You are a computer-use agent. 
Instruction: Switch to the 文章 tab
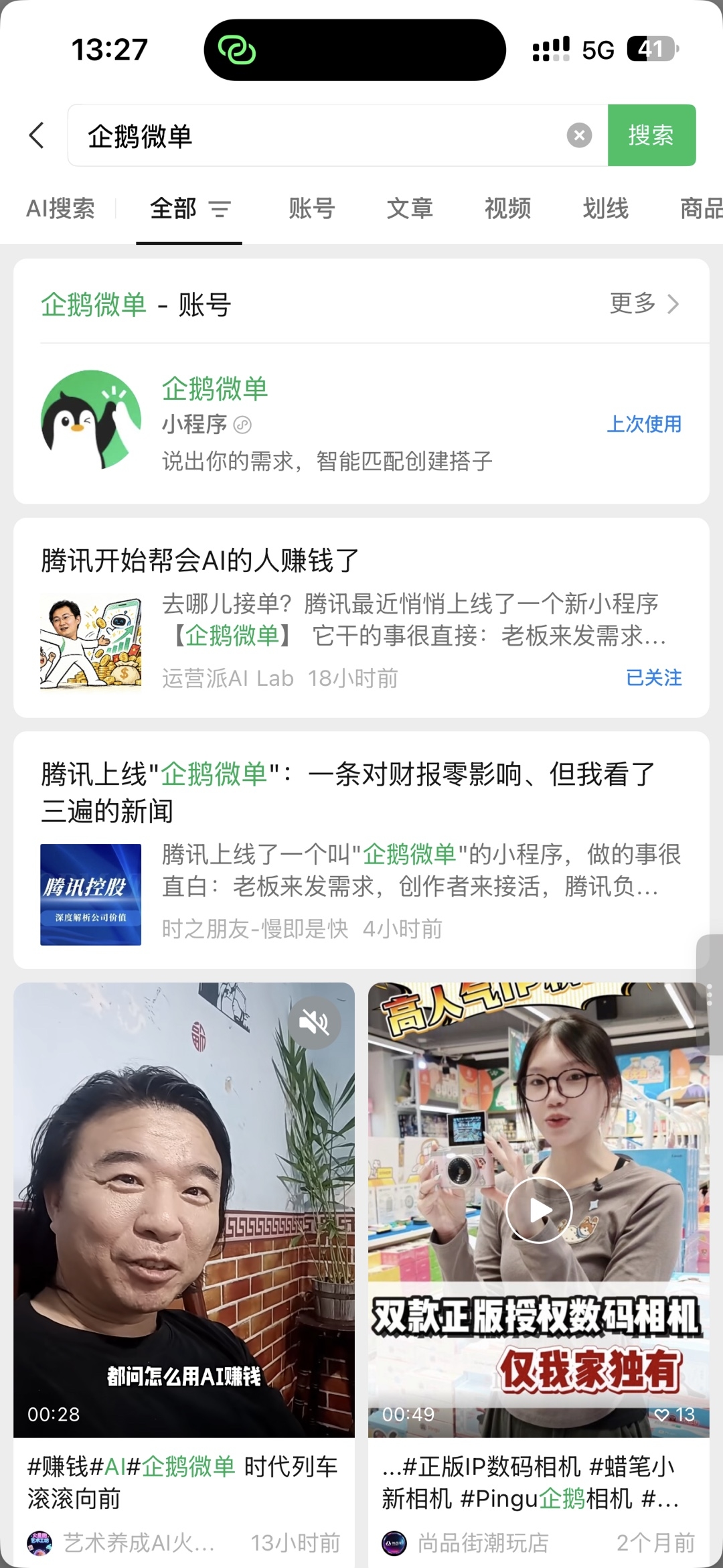(410, 208)
